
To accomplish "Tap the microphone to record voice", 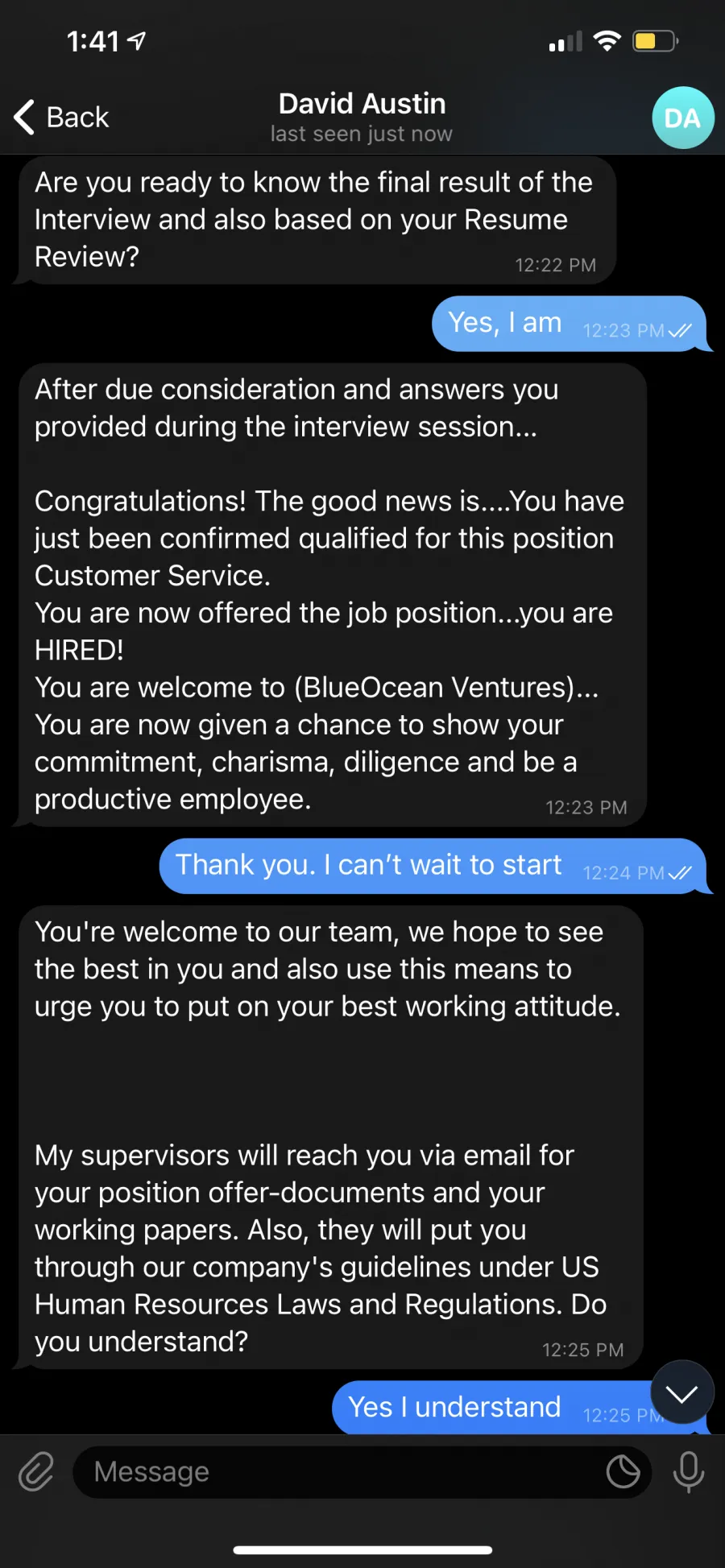I will coord(688,1471).
